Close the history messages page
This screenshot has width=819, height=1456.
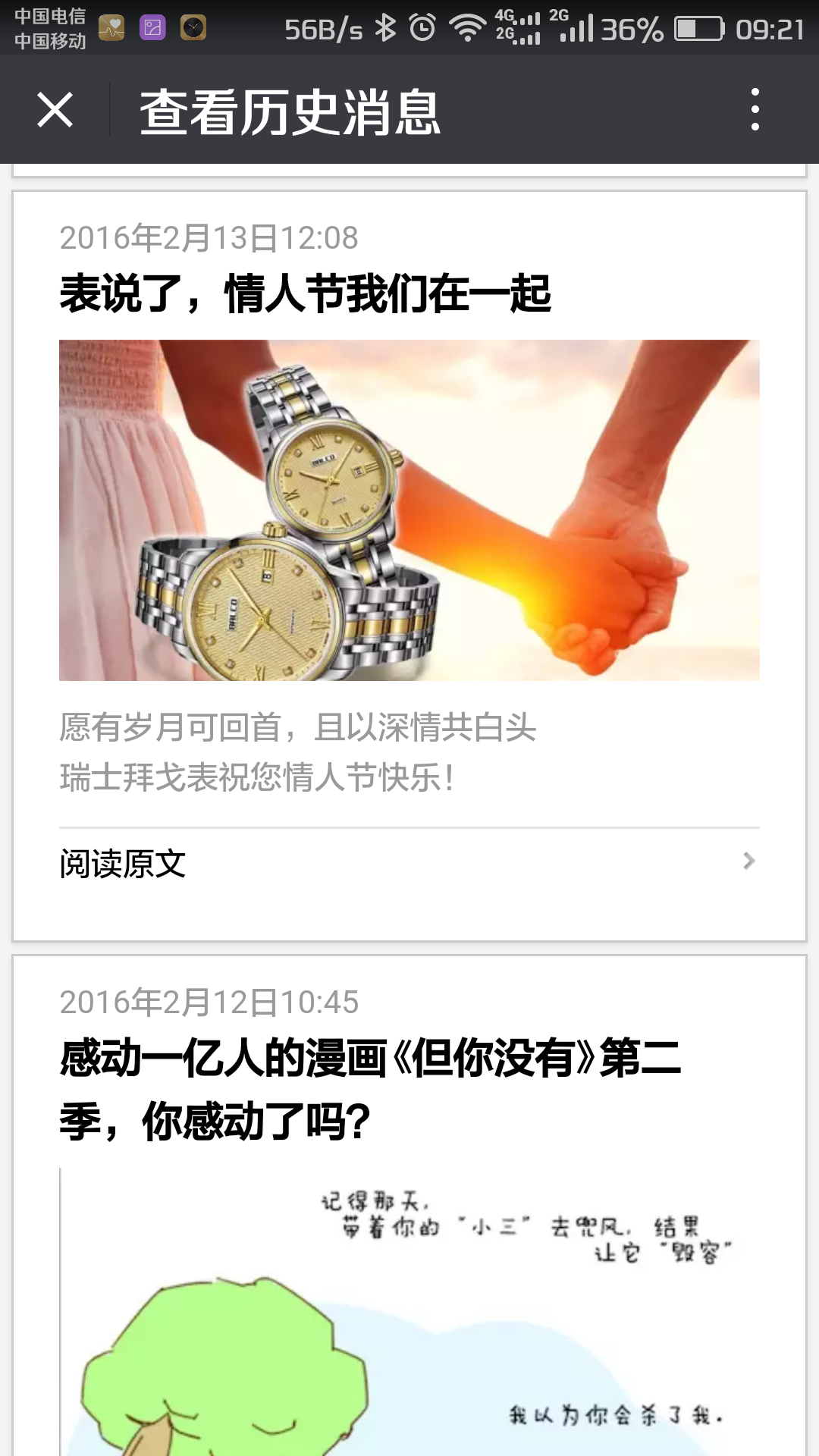pyautogui.click(x=55, y=110)
